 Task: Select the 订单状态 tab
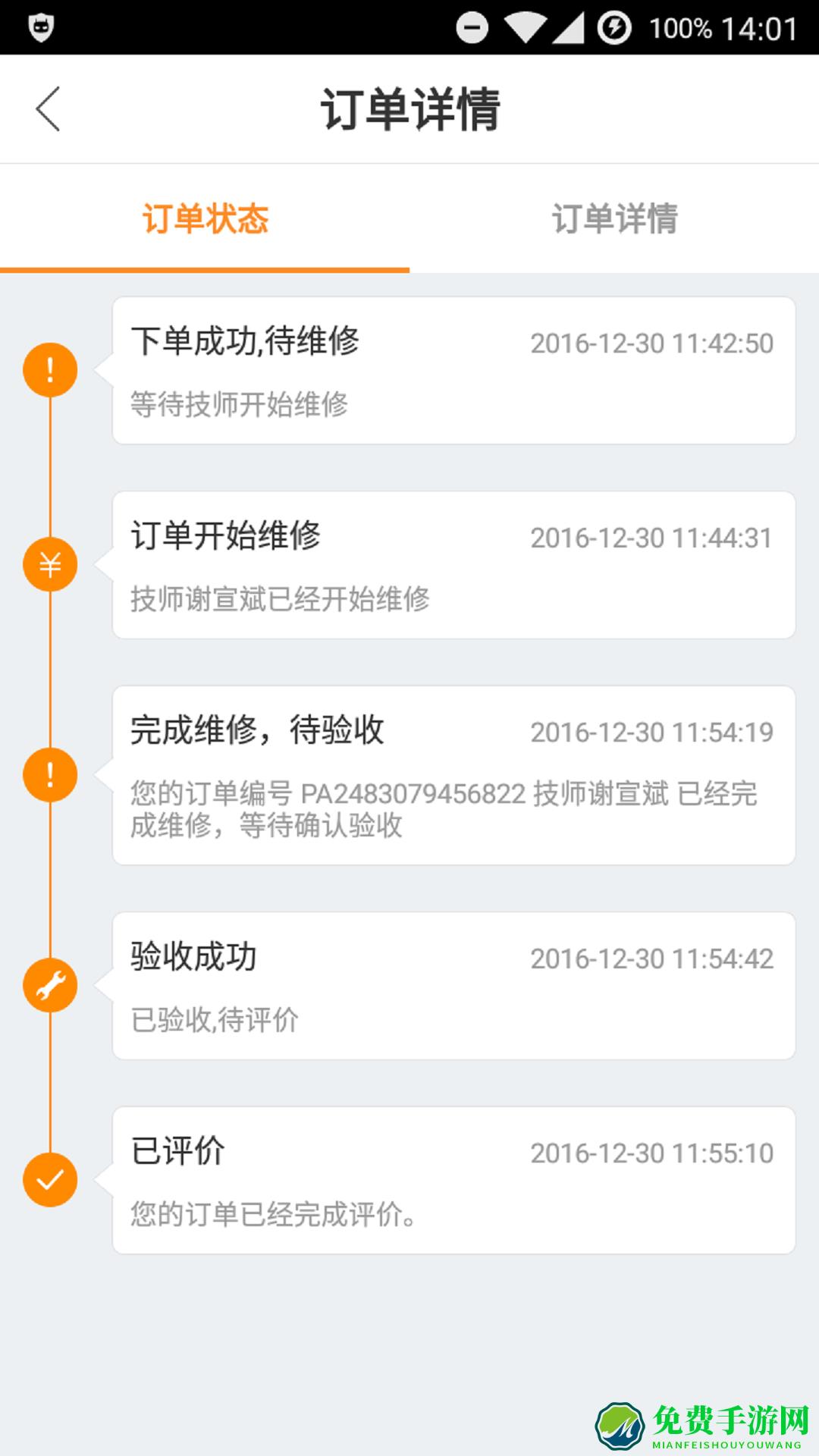tap(205, 219)
